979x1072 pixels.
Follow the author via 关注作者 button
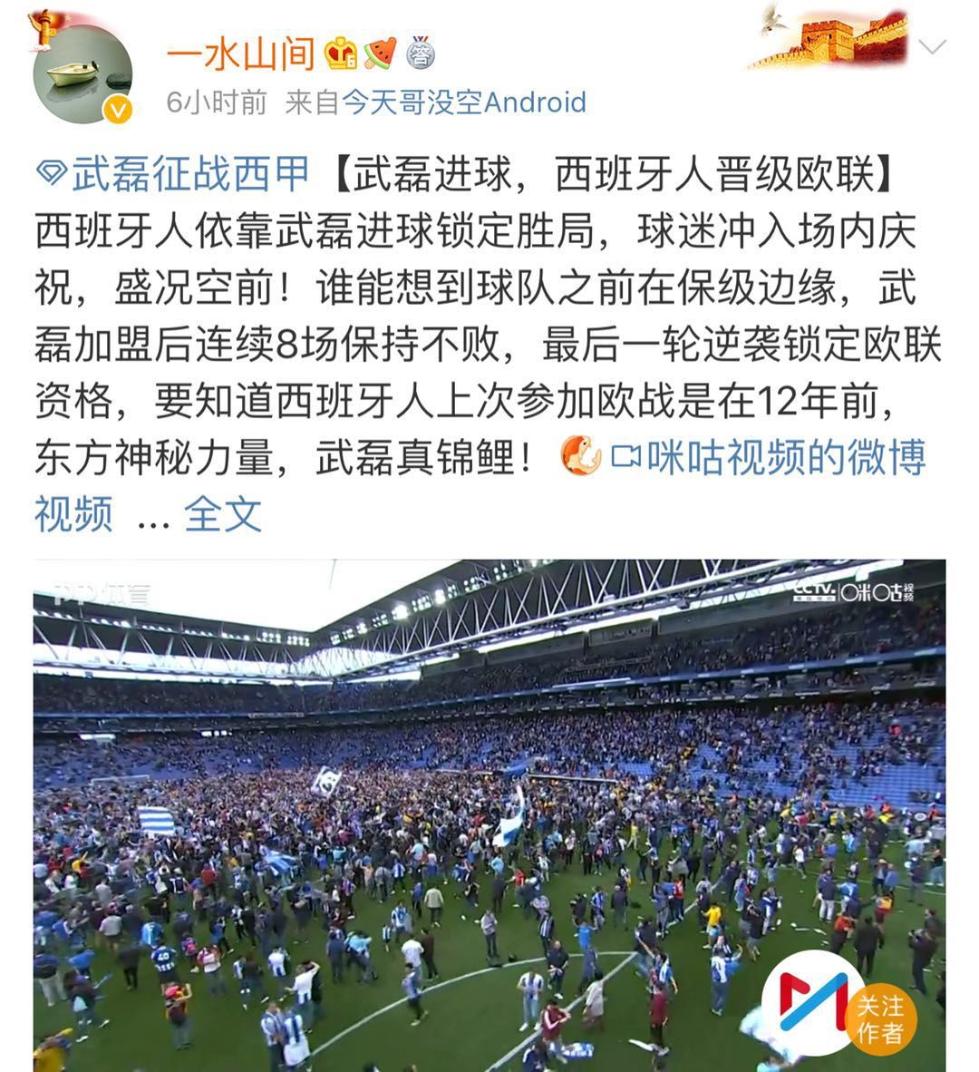[879, 1016]
